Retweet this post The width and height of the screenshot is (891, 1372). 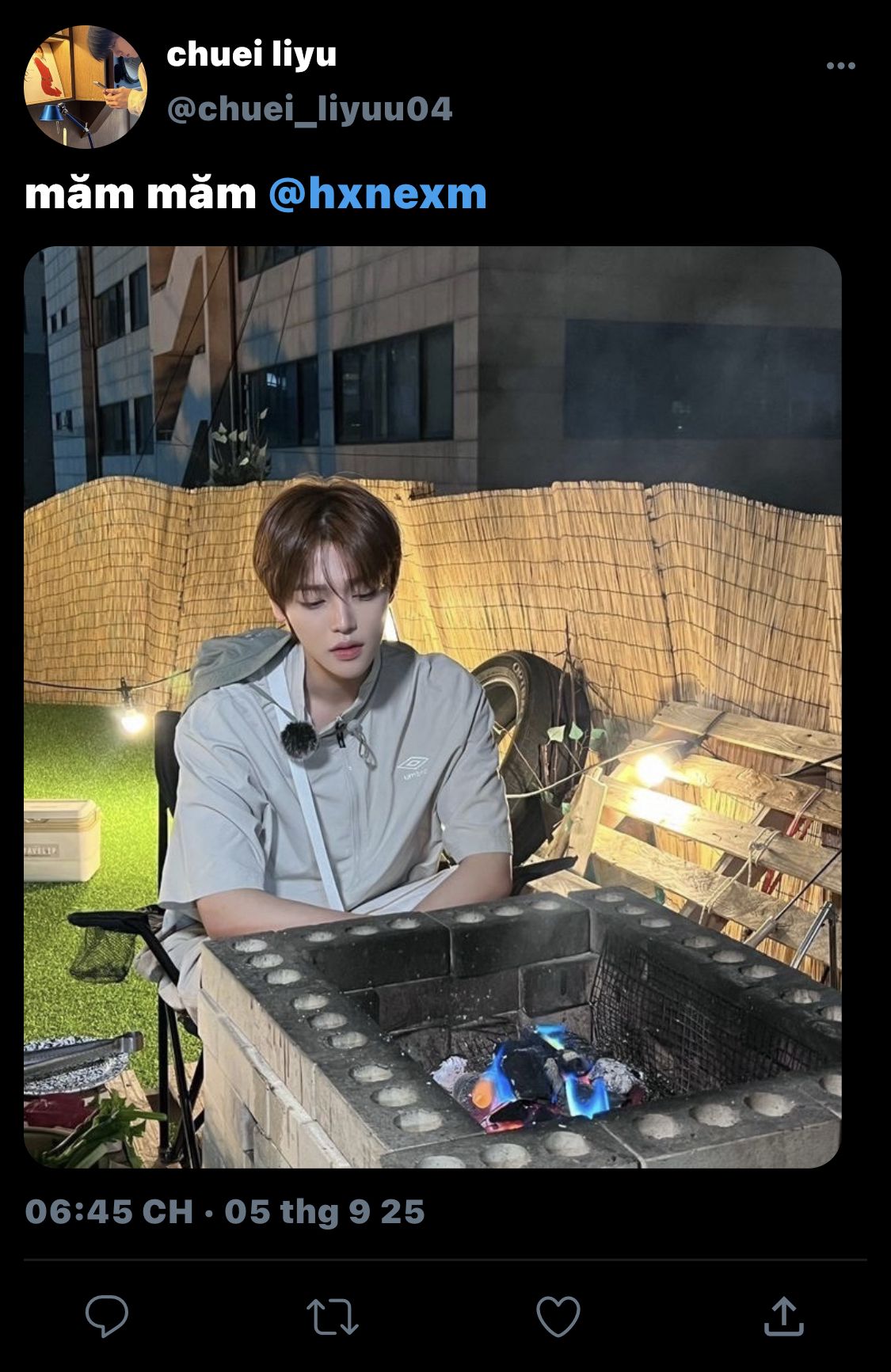(333, 1316)
